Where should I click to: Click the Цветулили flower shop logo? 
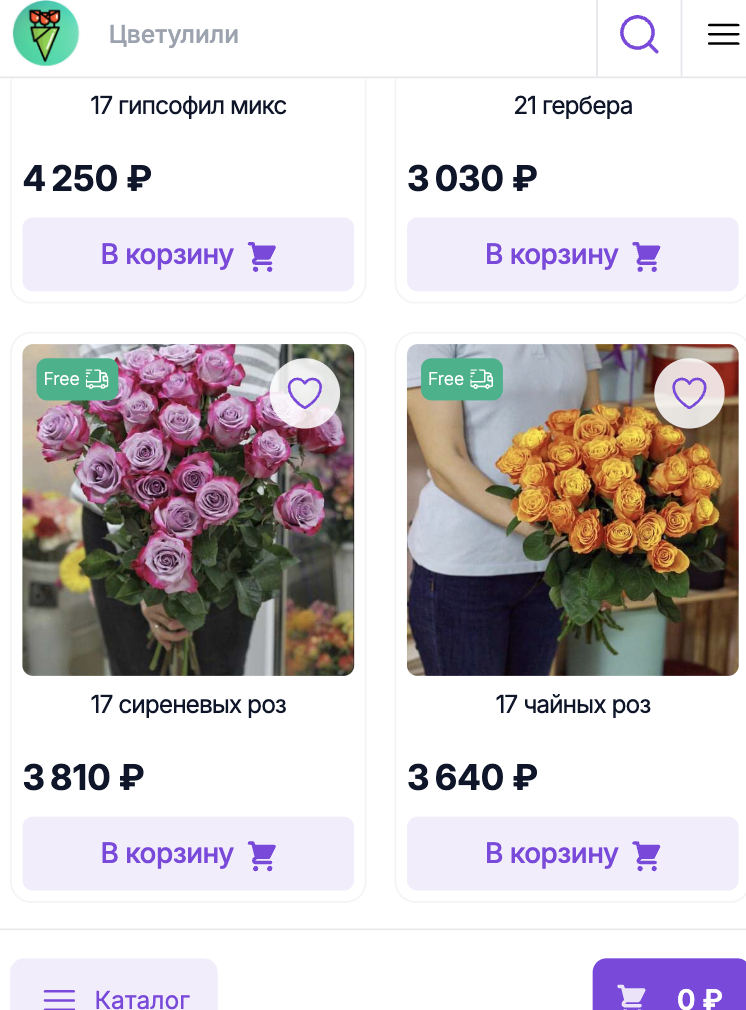pos(45,34)
